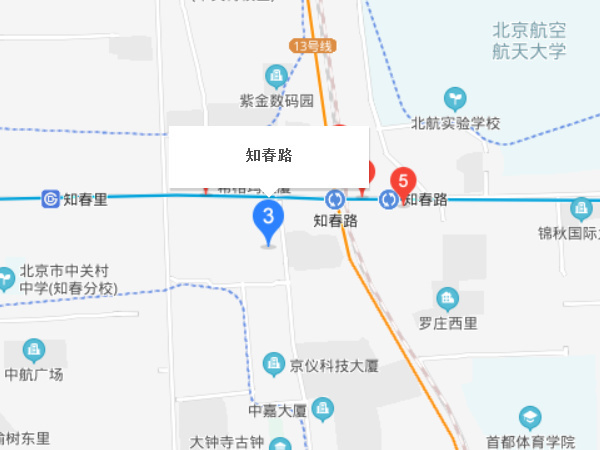Open the 知春里 subway station icon
Screen dimensions: 600x450
[x=51, y=199]
